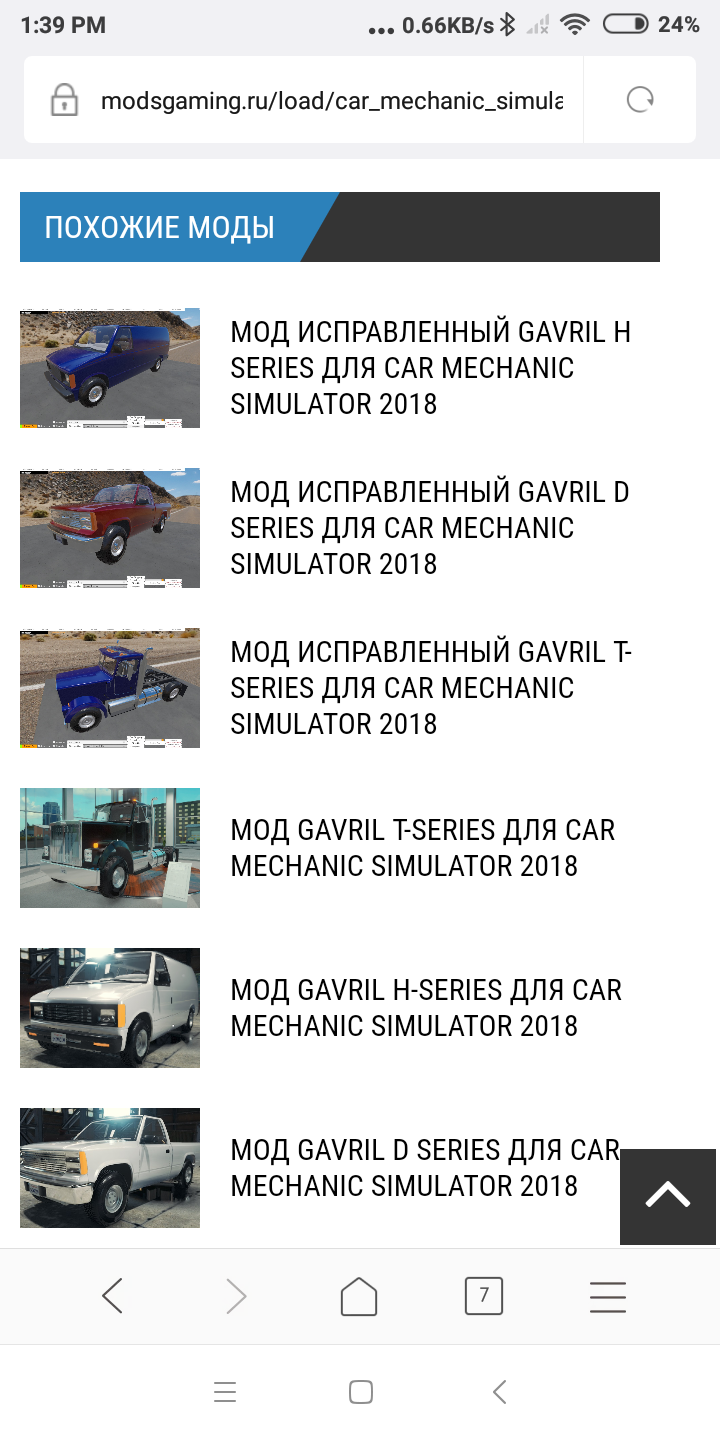Open the Мод Gavril D Series link
Viewport: 720px width, 1440px height.
click(x=425, y=1168)
